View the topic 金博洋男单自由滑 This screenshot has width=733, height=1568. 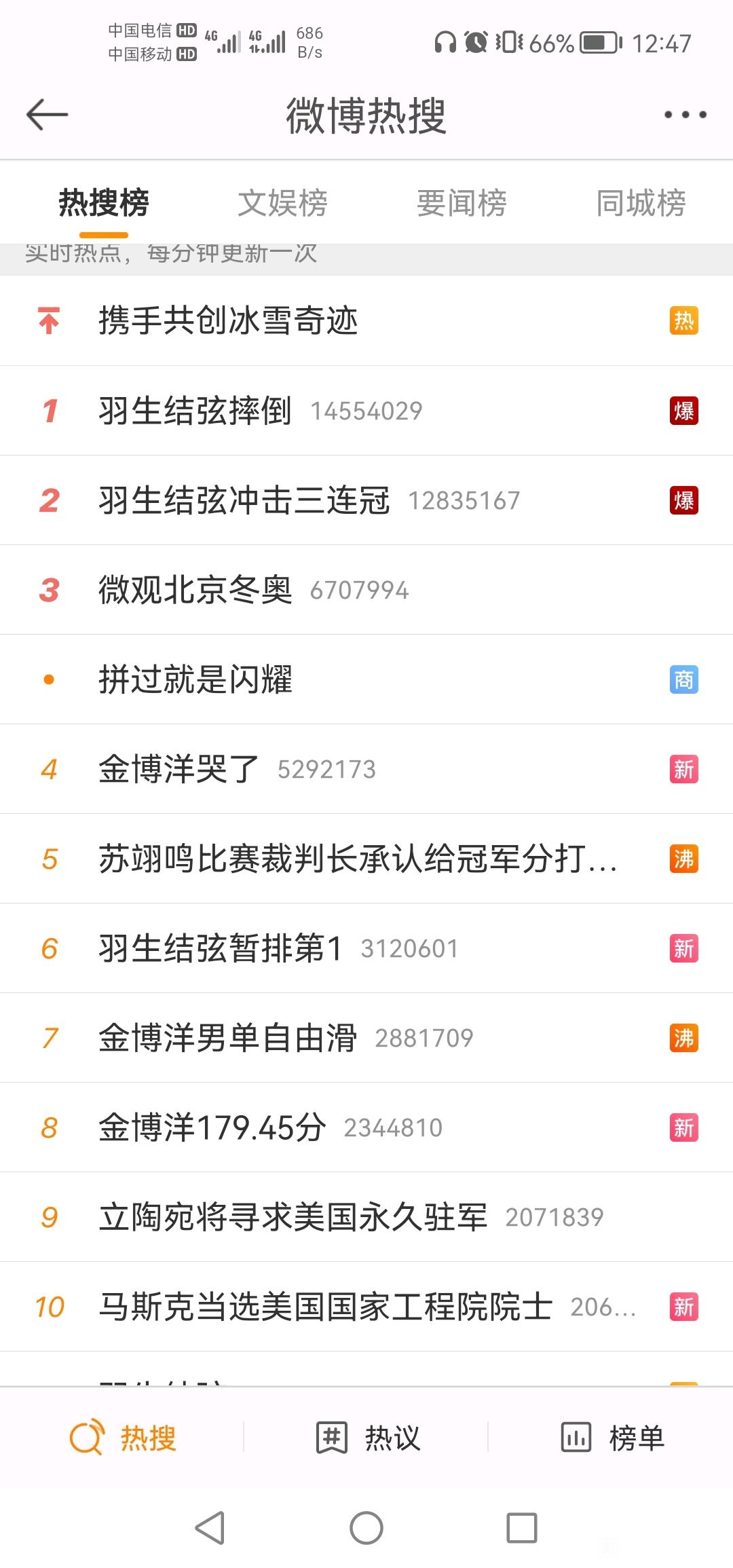click(366, 1038)
